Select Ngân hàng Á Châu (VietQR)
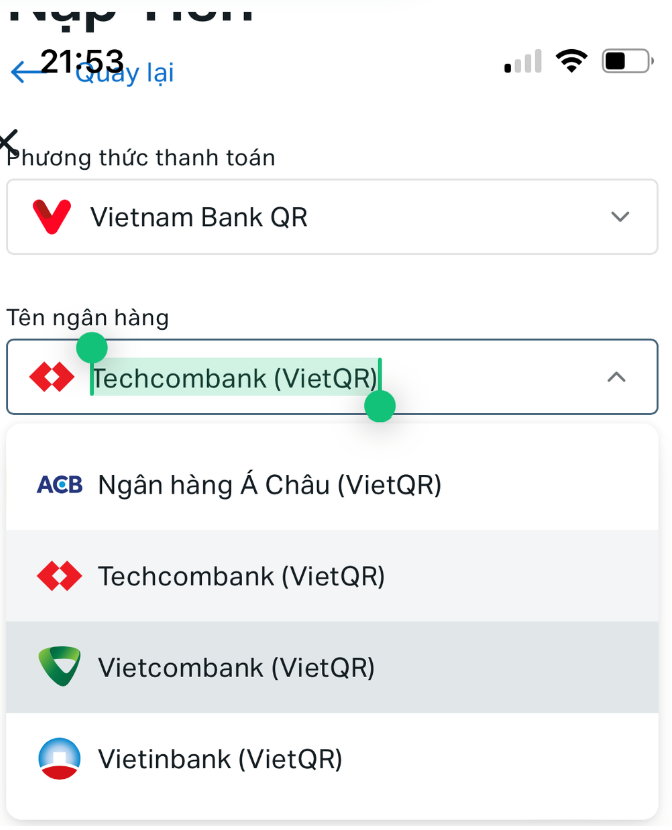The image size is (672, 830). point(268,485)
